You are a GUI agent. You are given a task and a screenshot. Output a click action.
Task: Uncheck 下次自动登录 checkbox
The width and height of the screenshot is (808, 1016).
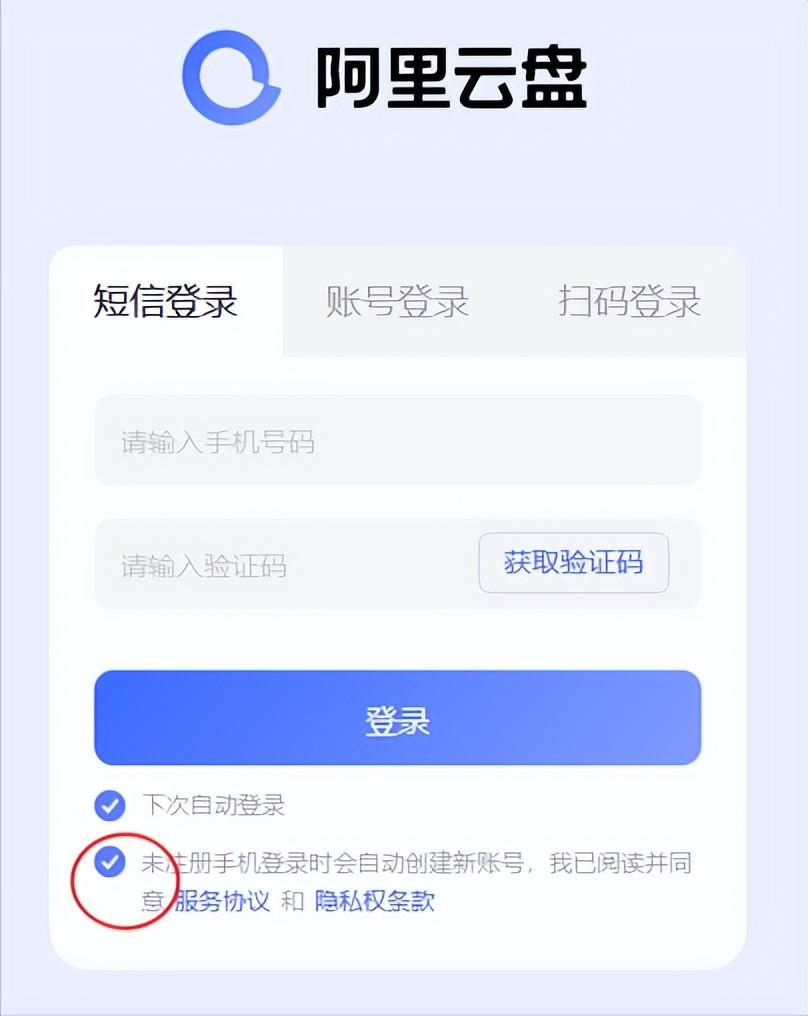click(x=109, y=804)
